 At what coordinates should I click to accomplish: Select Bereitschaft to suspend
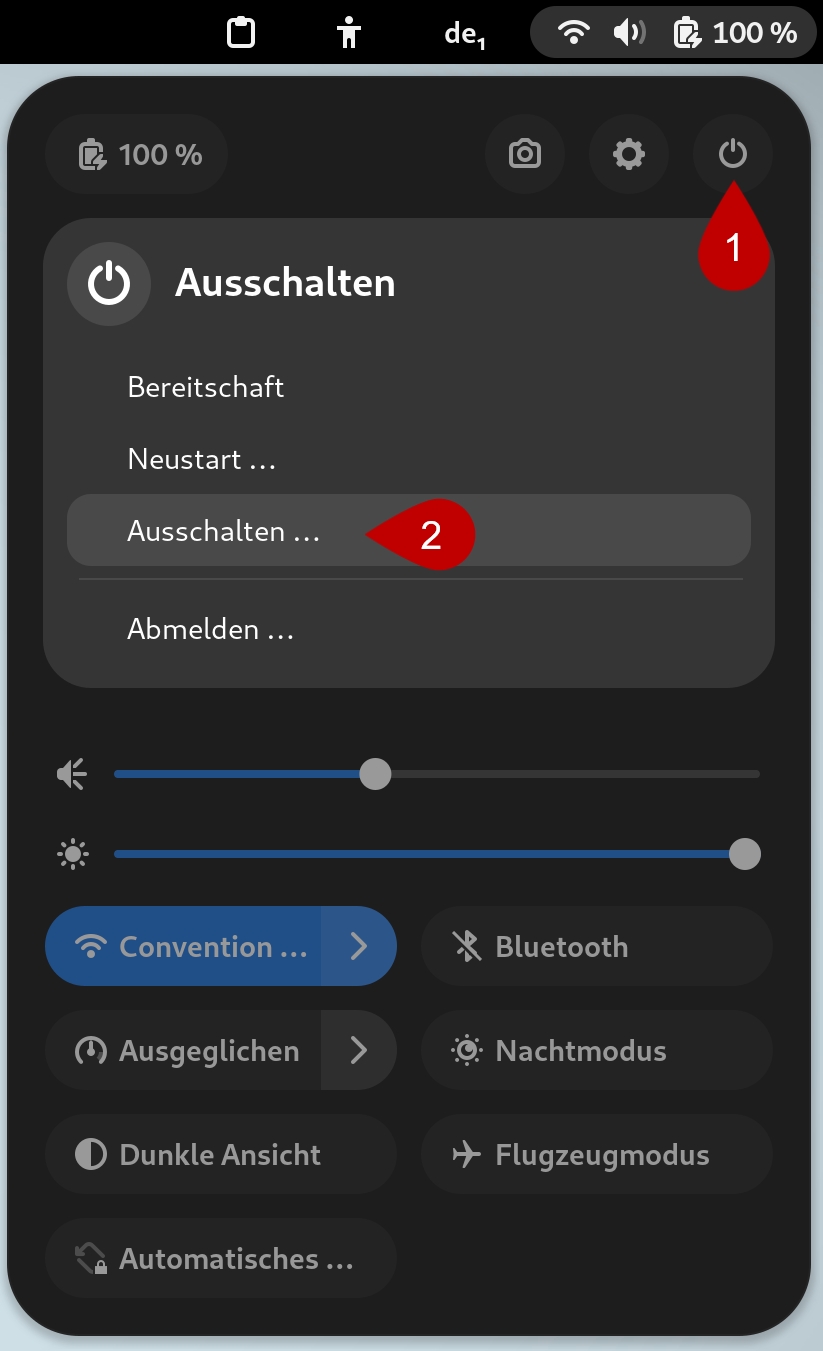(206, 387)
